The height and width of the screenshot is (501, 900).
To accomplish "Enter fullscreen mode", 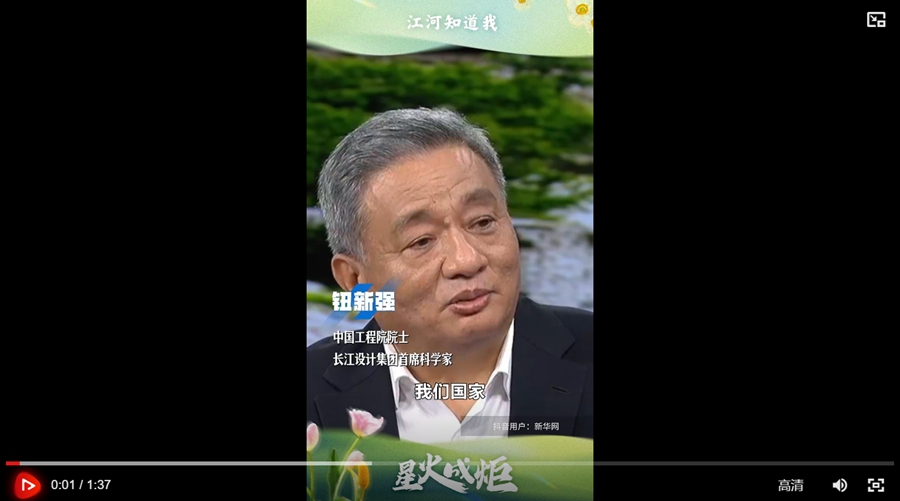I will click(x=875, y=485).
